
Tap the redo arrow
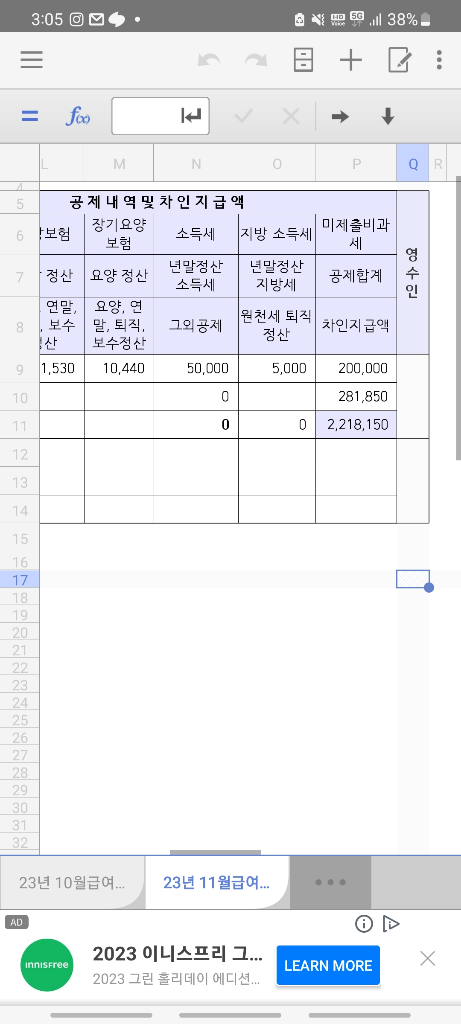[x=256, y=60]
